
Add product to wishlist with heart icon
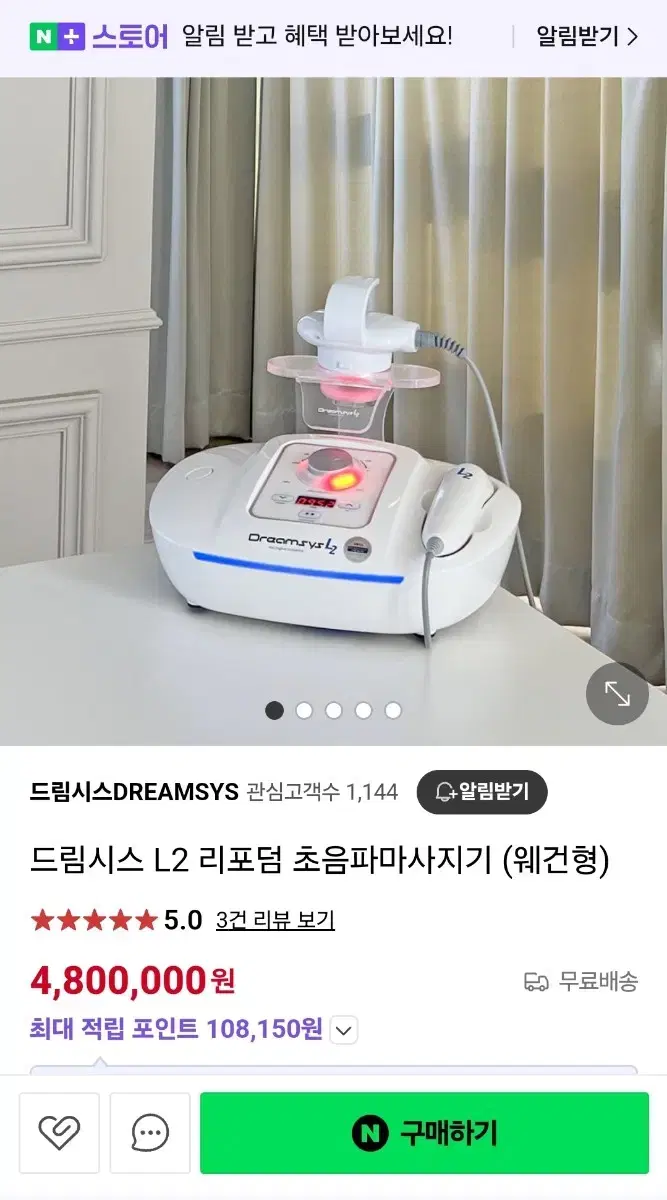click(59, 1133)
